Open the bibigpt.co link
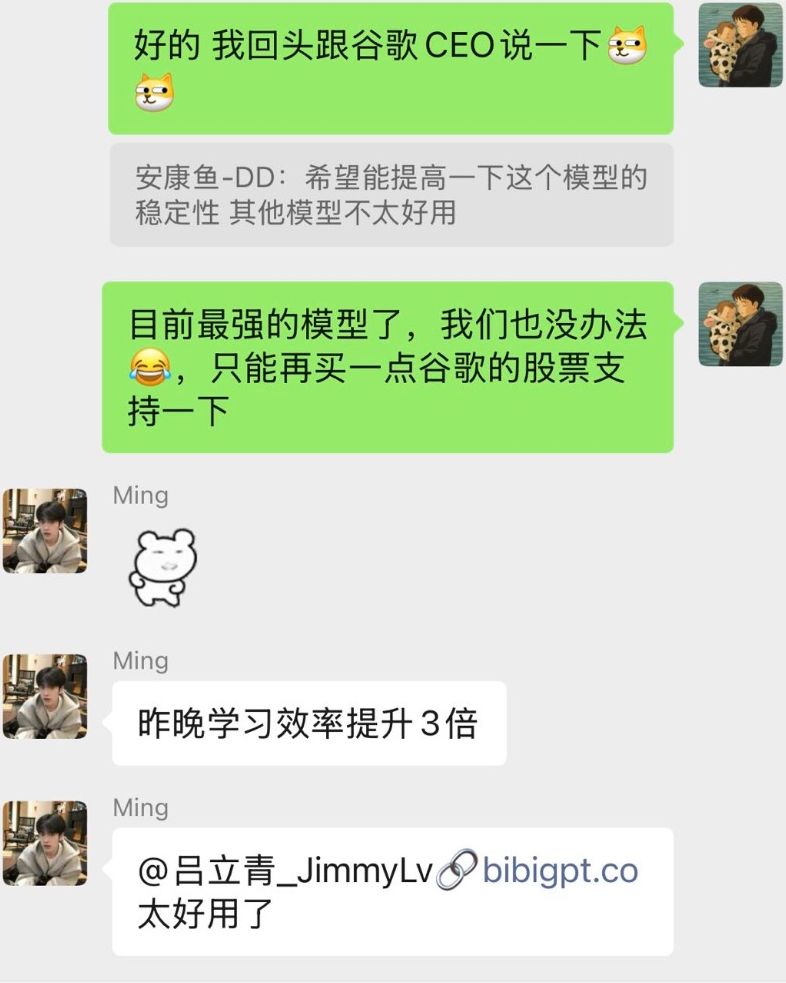 [559, 870]
